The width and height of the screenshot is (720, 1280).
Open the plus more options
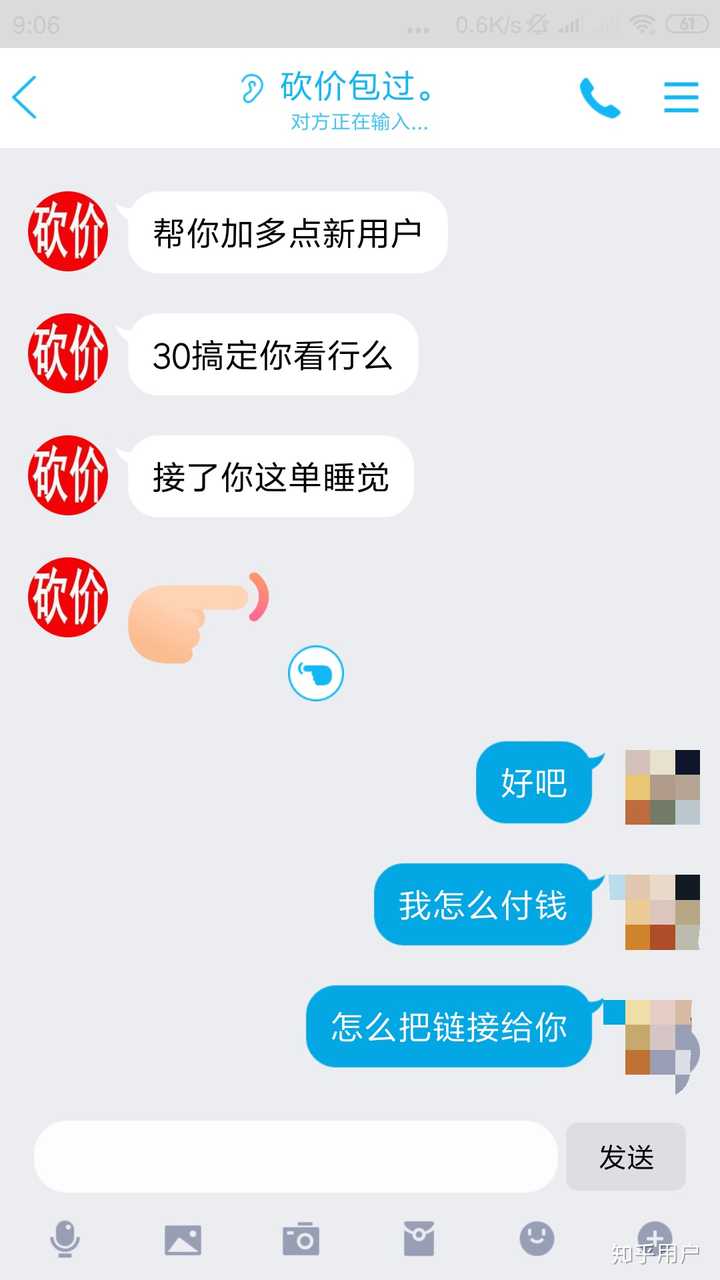(654, 1238)
